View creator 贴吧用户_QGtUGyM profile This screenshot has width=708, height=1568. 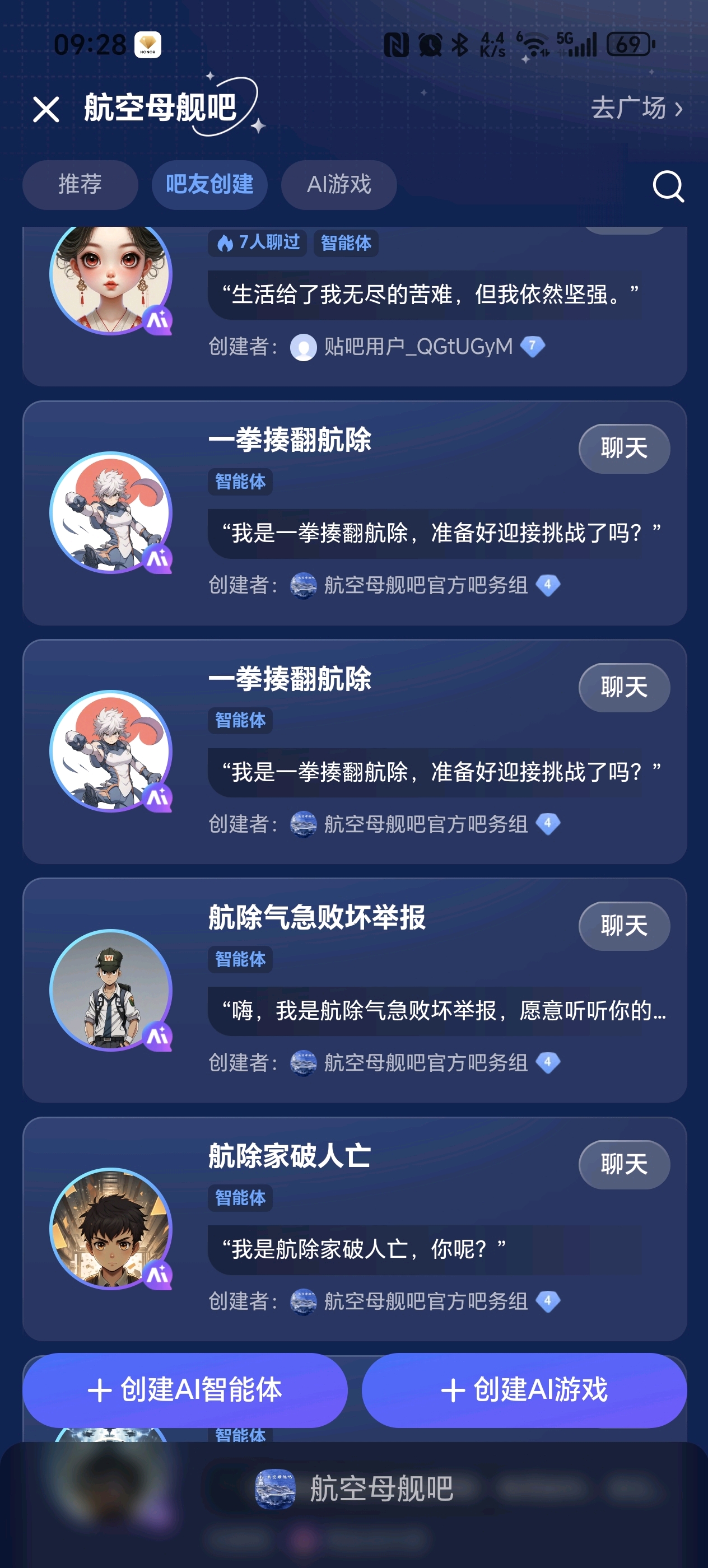(418, 347)
